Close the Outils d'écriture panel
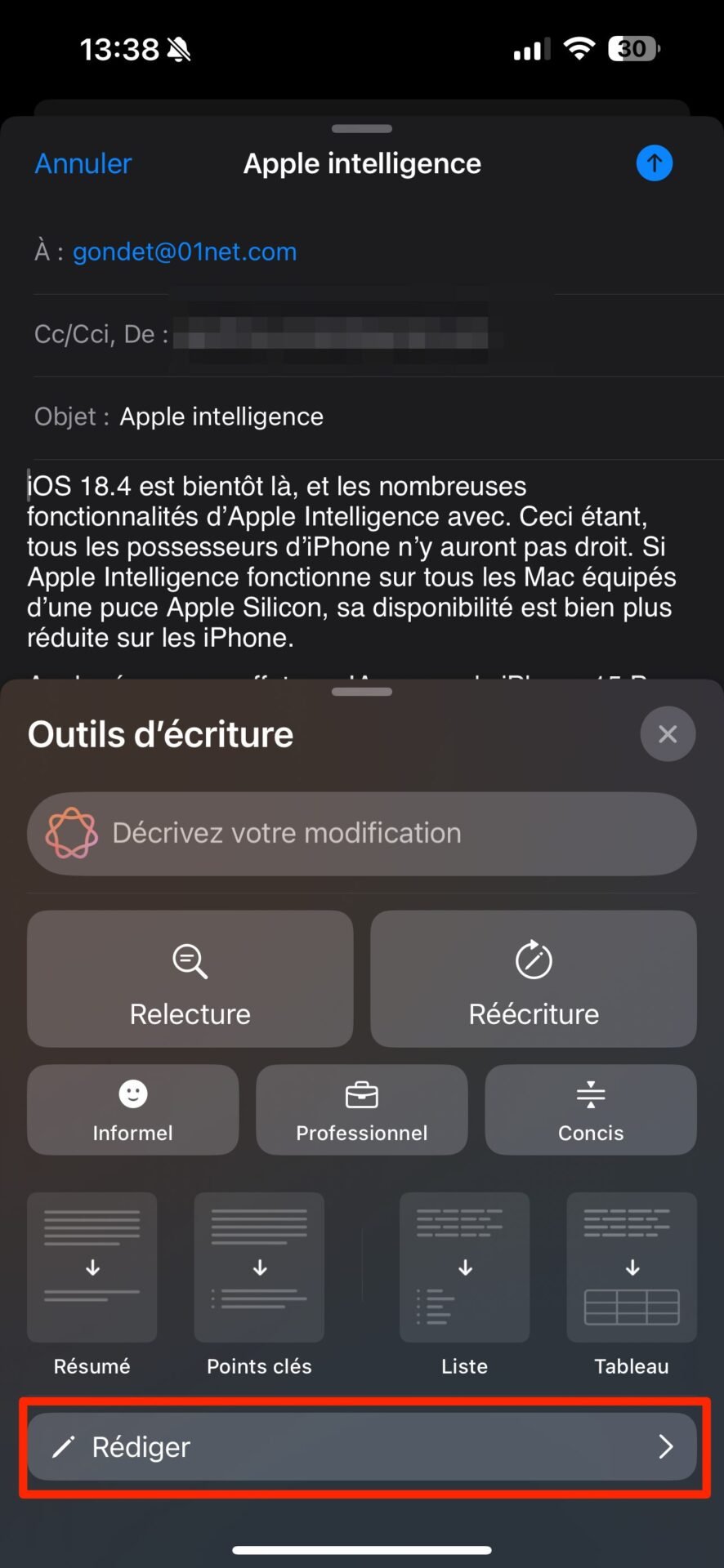This screenshot has width=724, height=1568. click(x=668, y=733)
